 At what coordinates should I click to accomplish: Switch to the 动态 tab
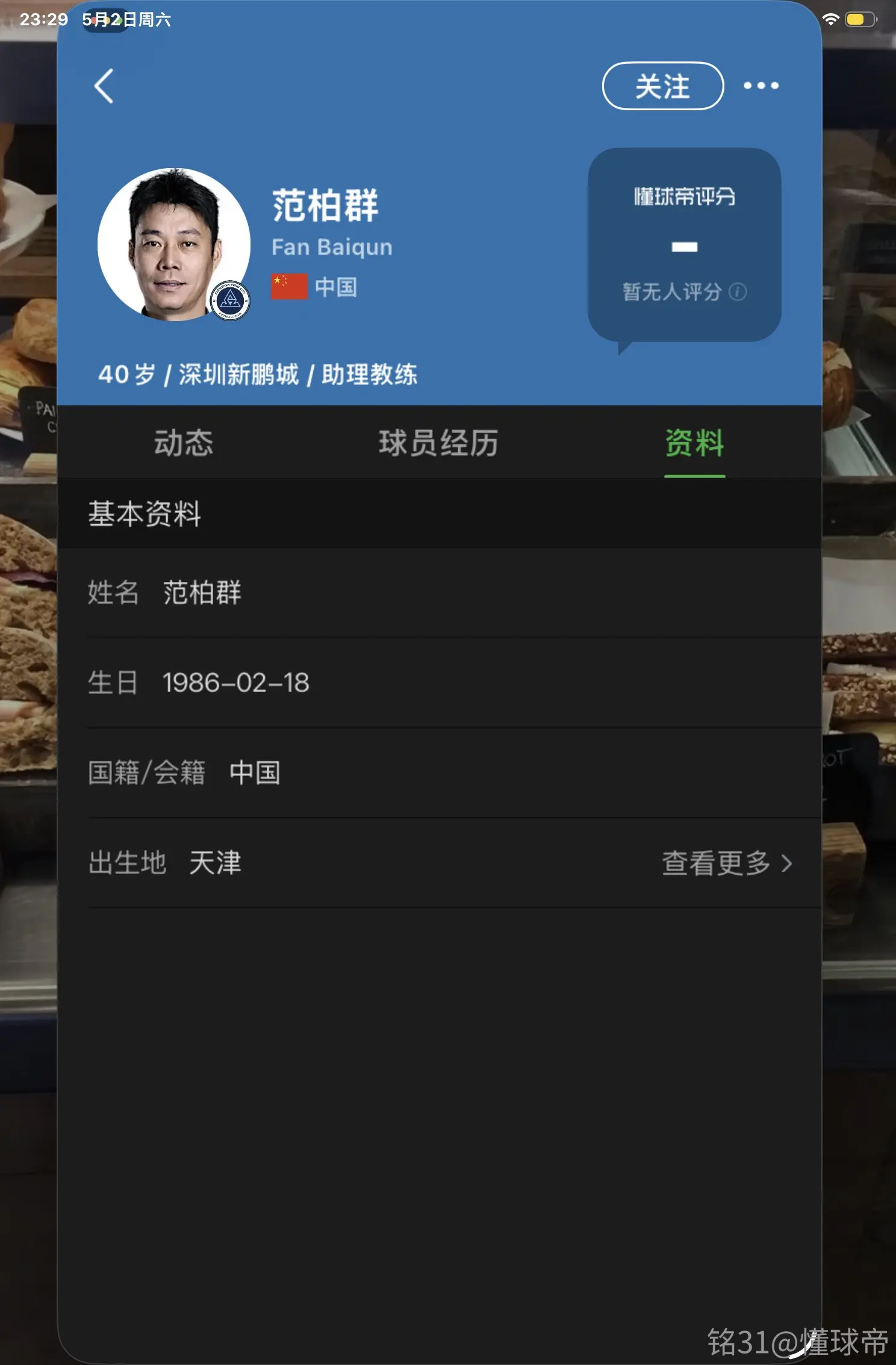point(184,443)
